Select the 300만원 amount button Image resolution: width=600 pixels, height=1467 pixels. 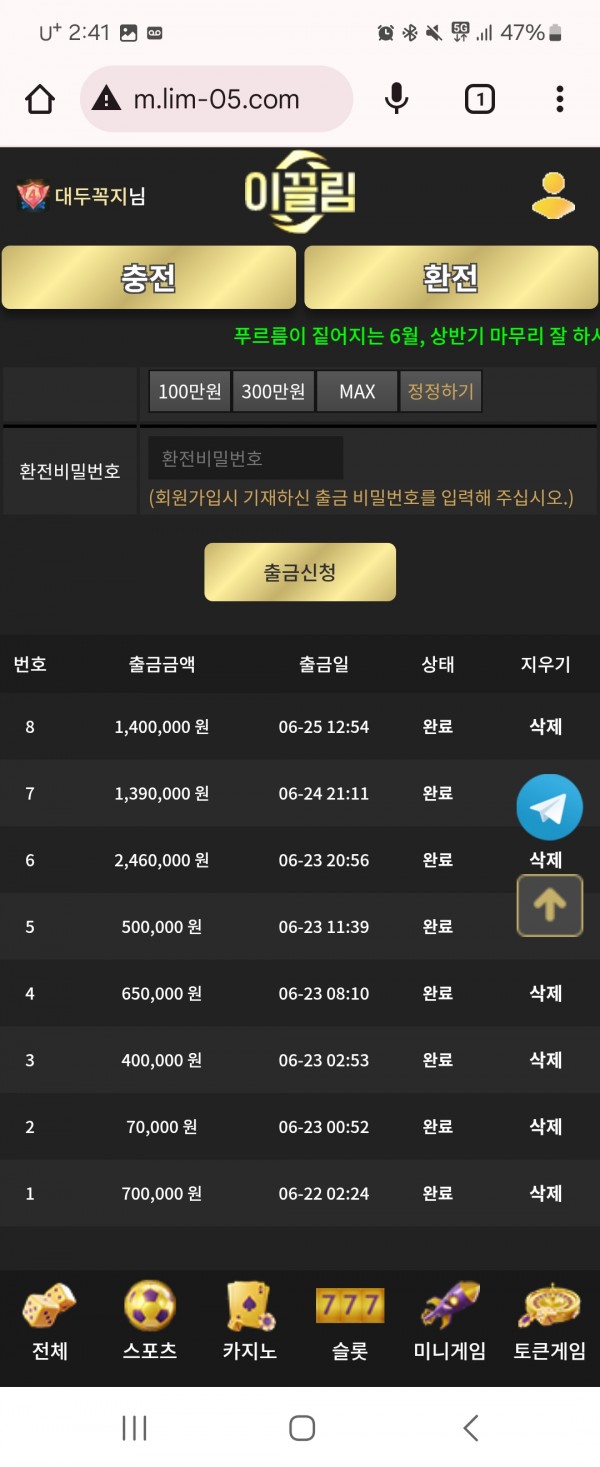pyautogui.click(x=273, y=391)
